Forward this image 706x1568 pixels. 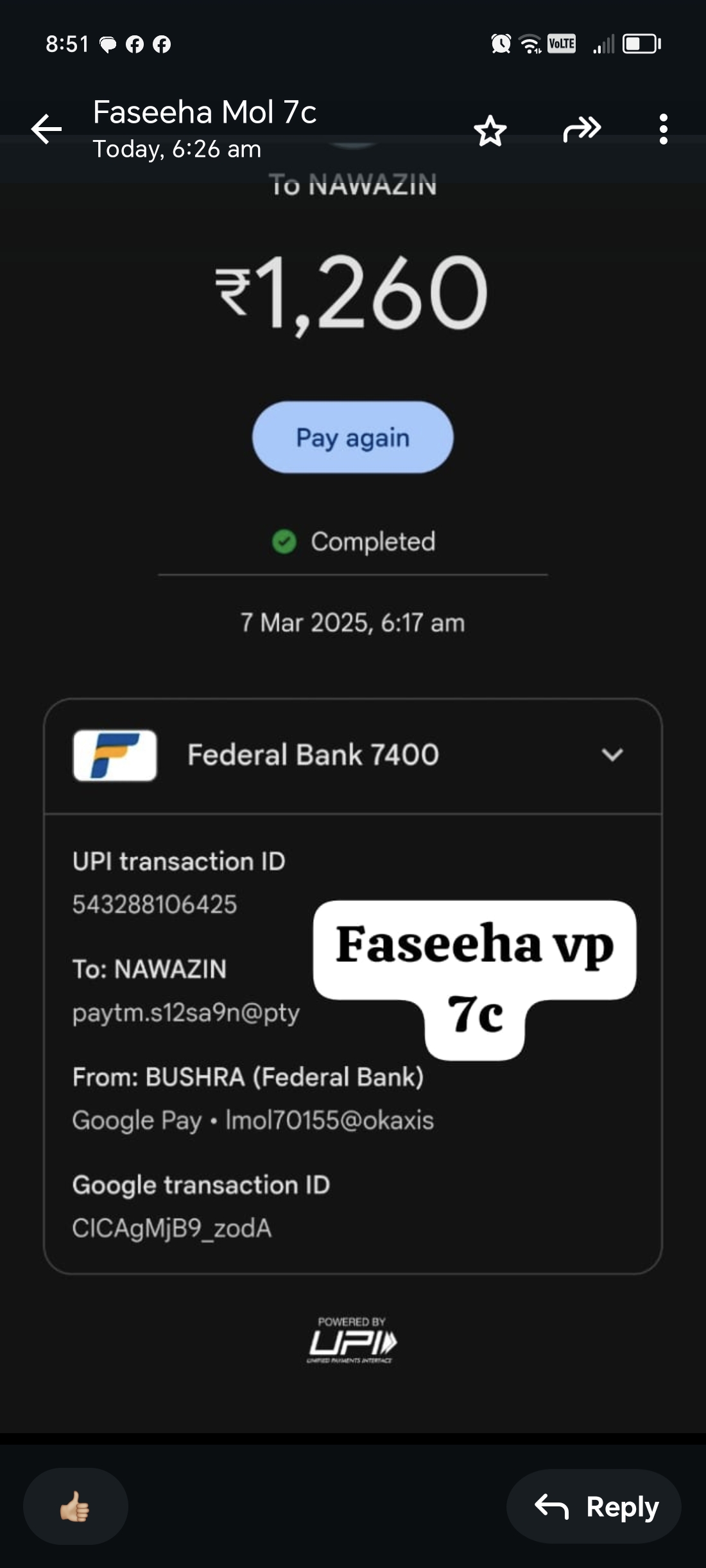[x=581, y=129]
